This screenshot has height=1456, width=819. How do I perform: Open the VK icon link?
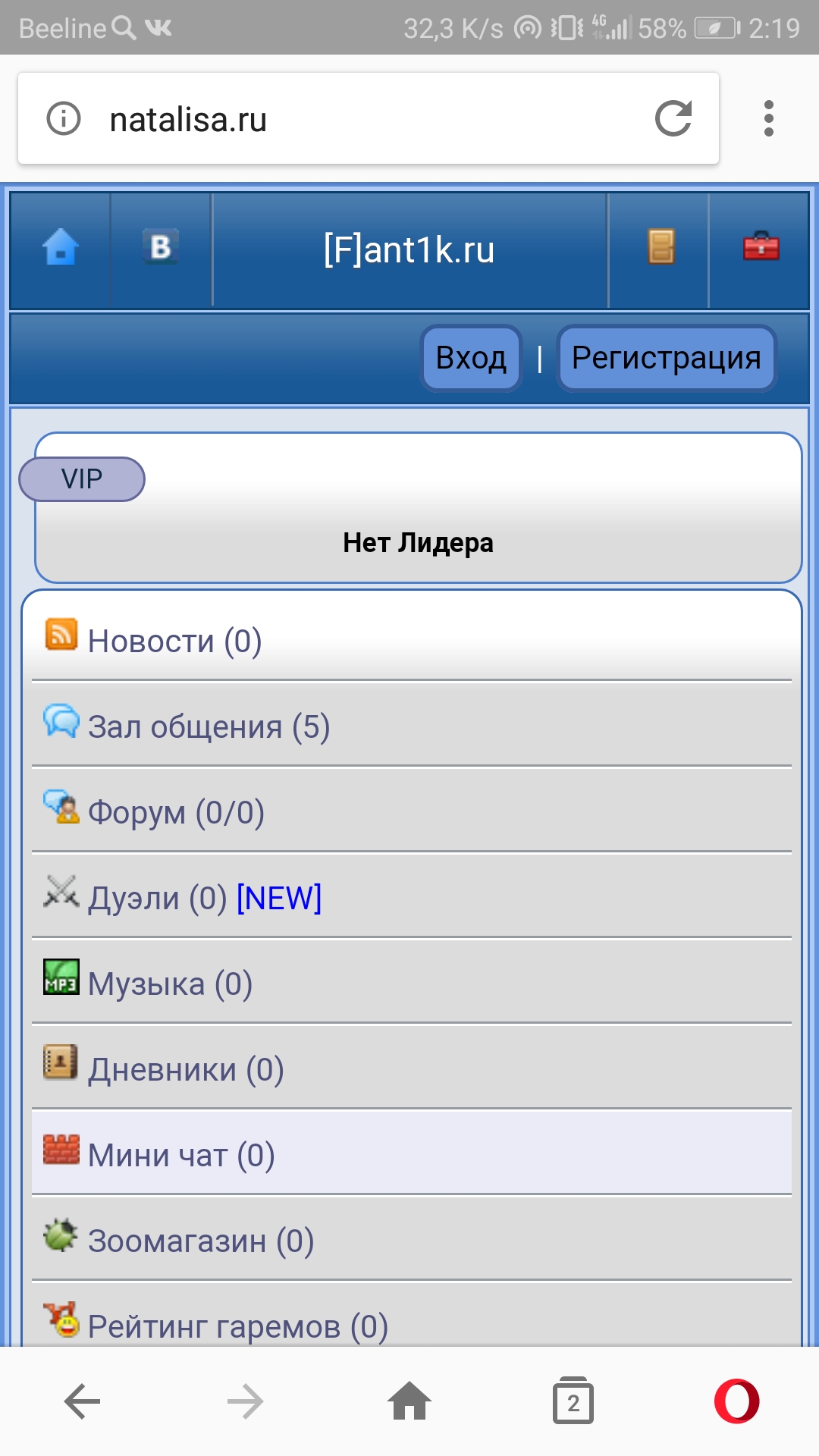pos(161,249)
